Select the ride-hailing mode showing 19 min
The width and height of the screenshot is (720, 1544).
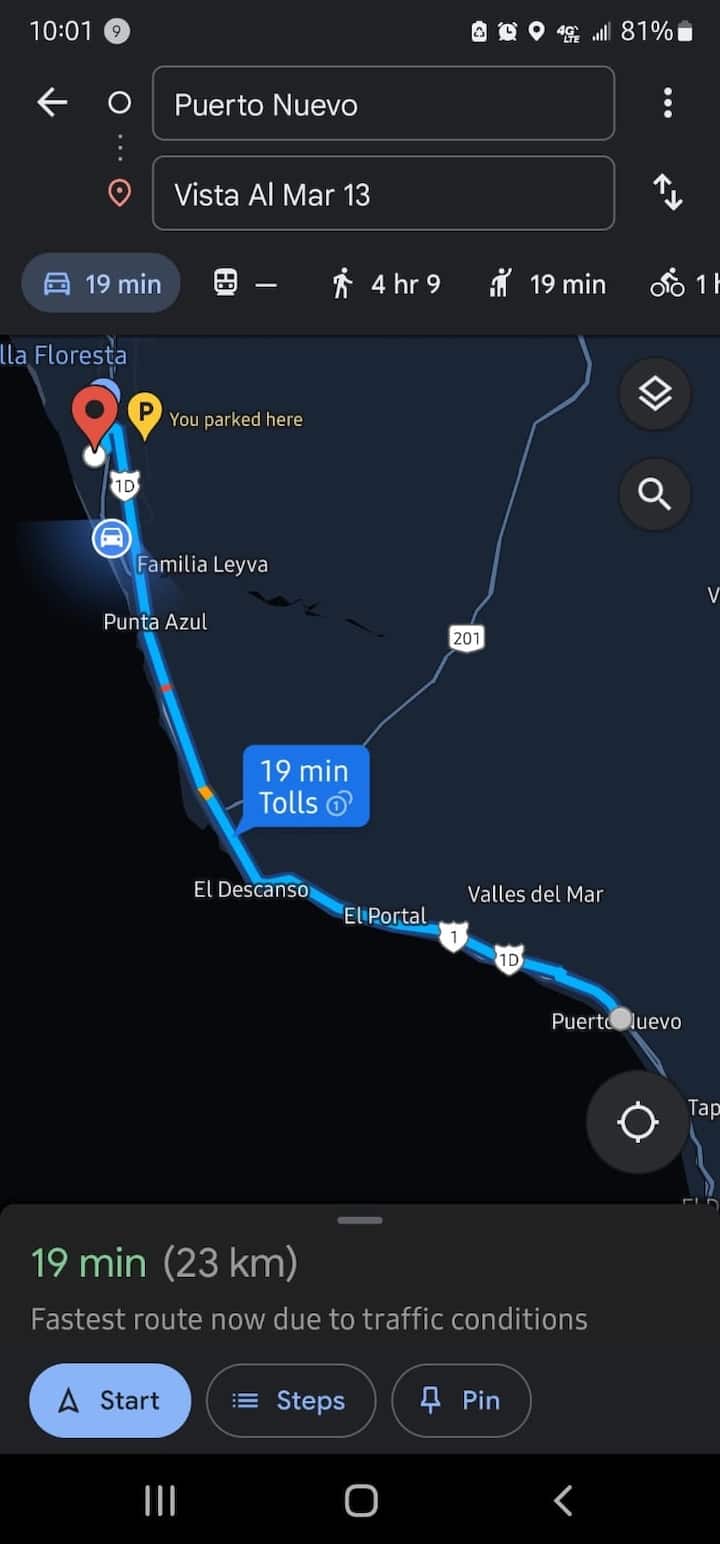pos(547,284)
